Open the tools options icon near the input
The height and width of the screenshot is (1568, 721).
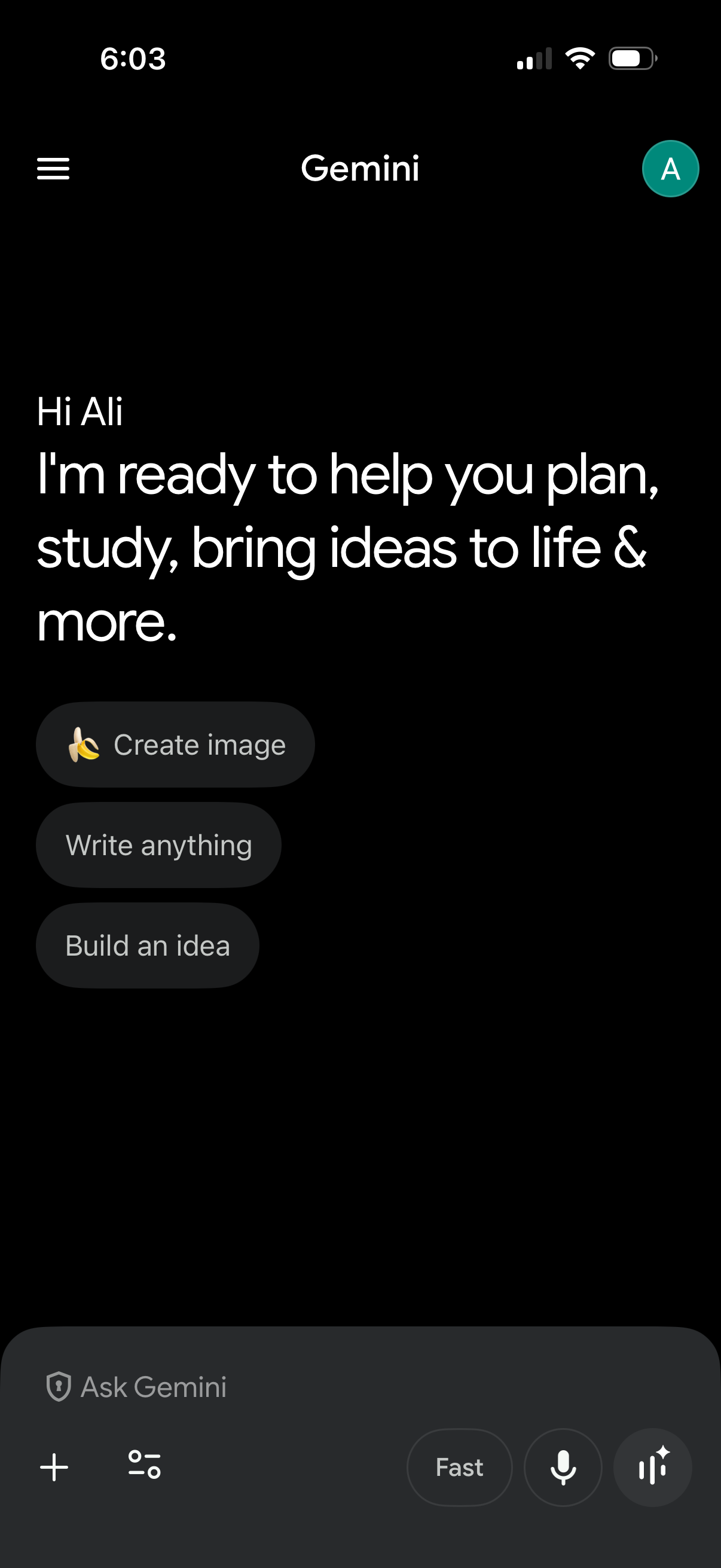[x=145, y=1467]
